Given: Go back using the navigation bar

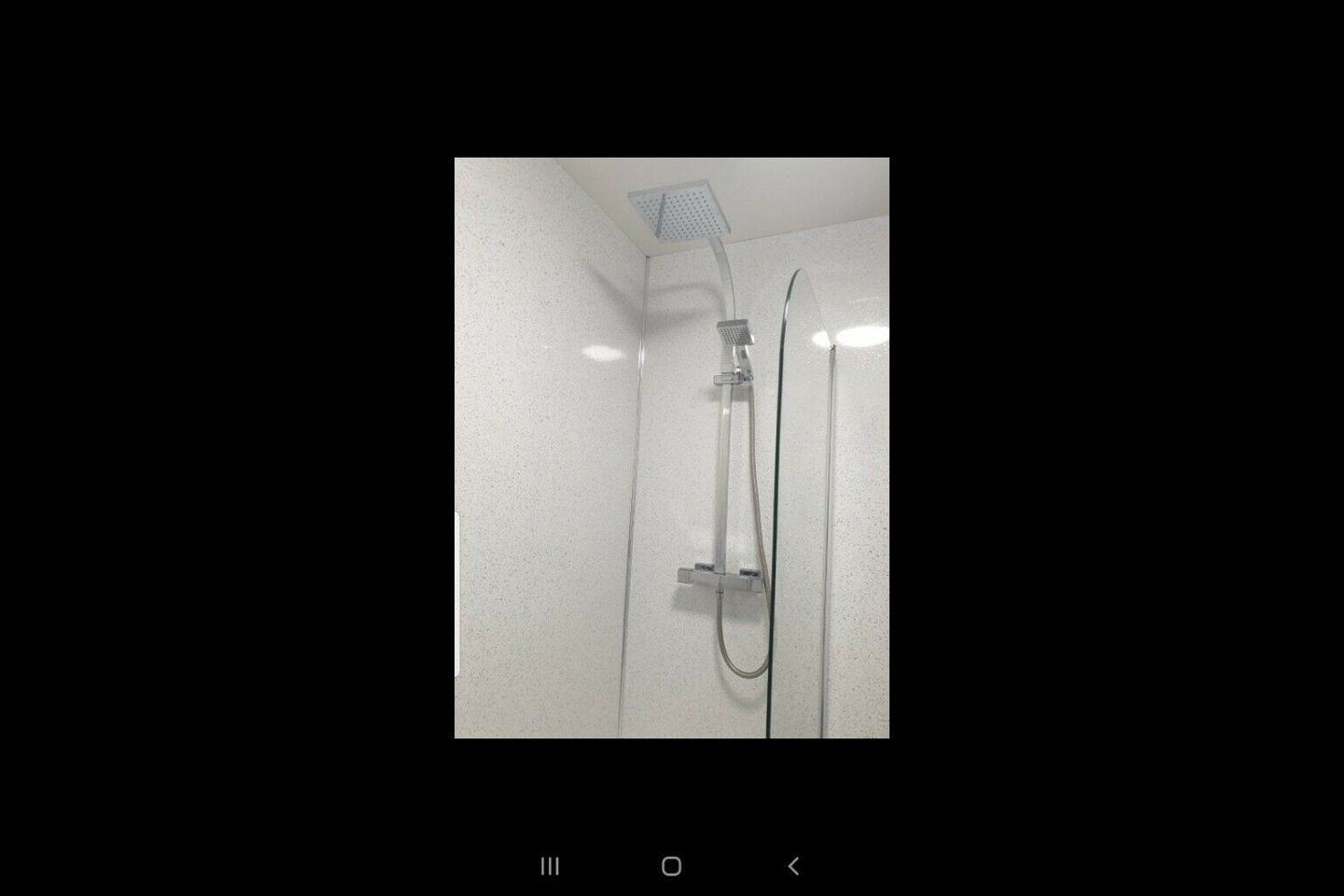Looking at the screenshot, I should coord(793,866).
